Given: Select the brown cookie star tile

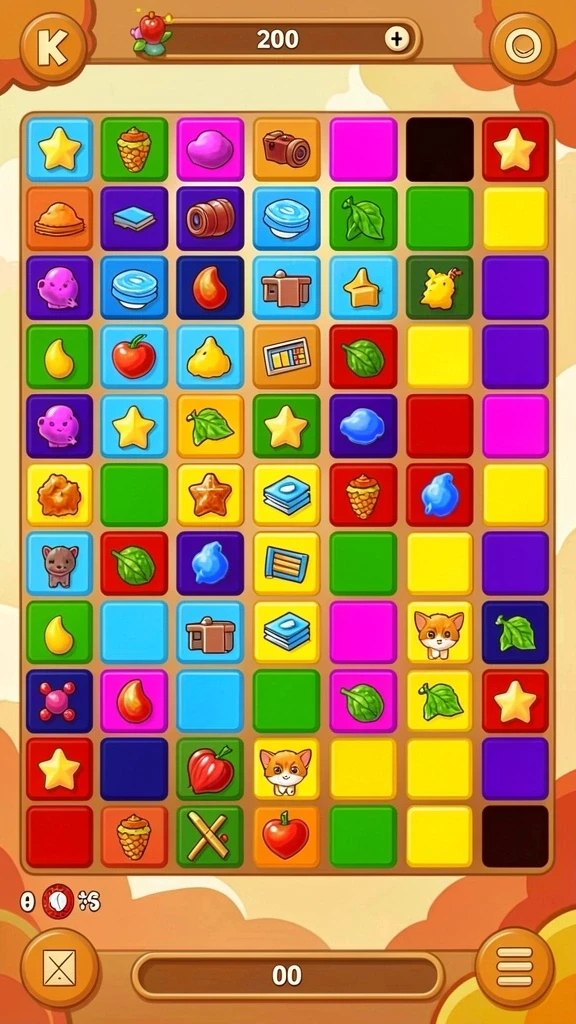Looking at the screenshot, I should (x=210, y=494).
